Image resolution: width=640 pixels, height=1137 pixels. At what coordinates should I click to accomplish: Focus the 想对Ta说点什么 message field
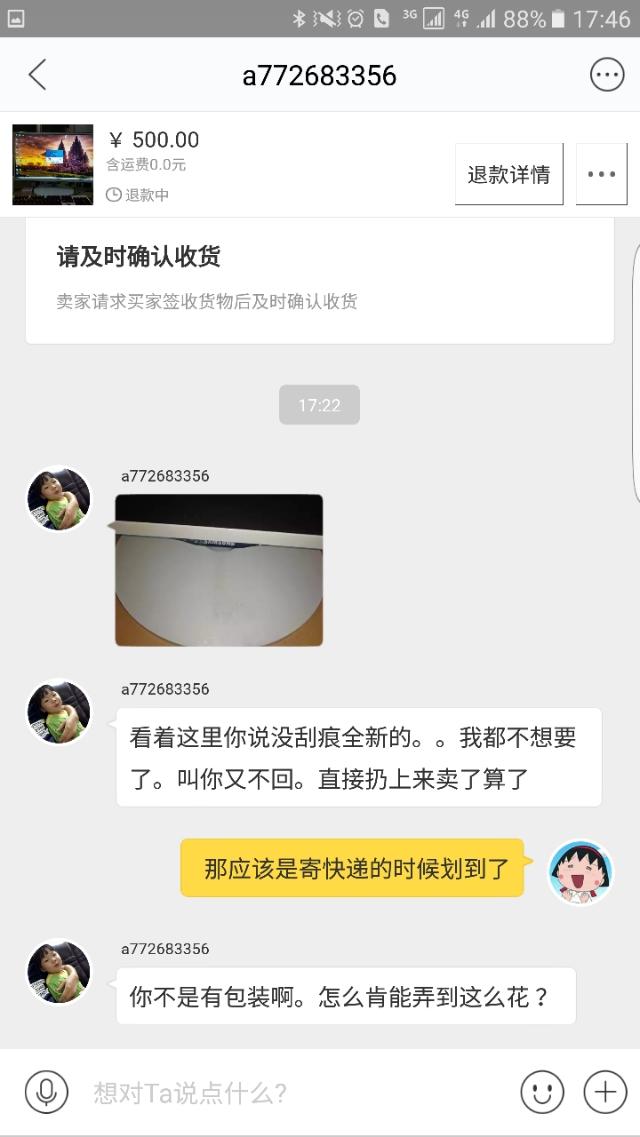pos(290,1092)
